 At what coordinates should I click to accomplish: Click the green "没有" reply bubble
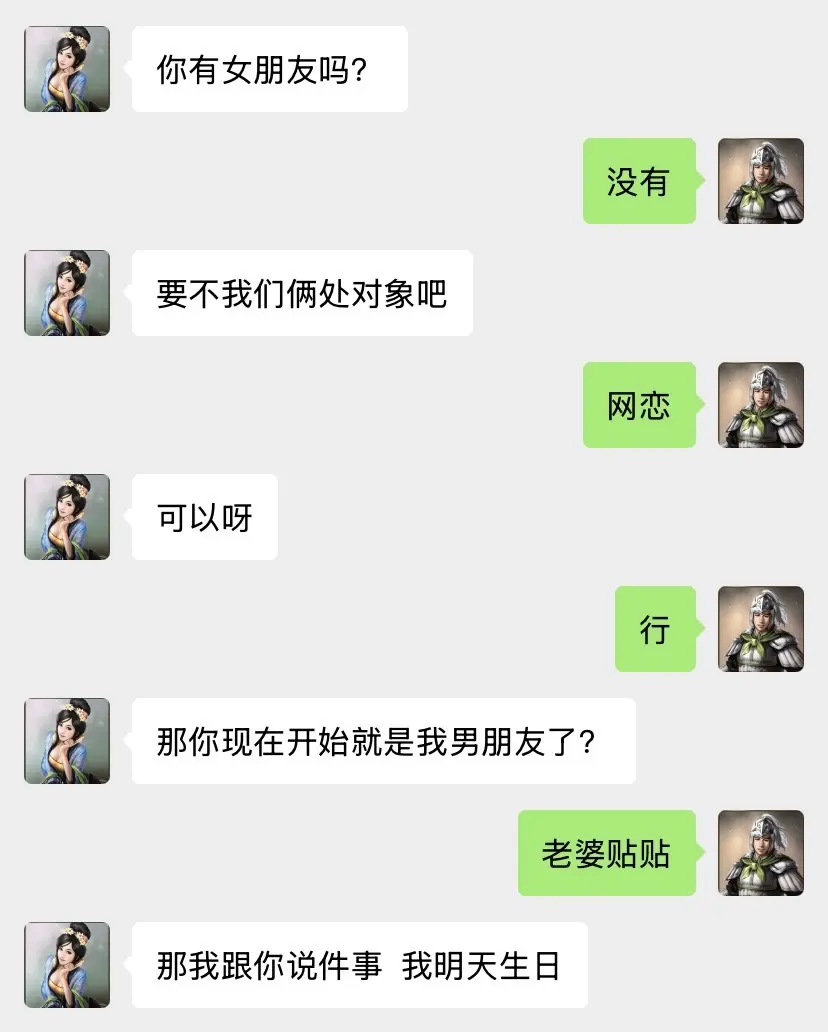[x=639, y=182]
